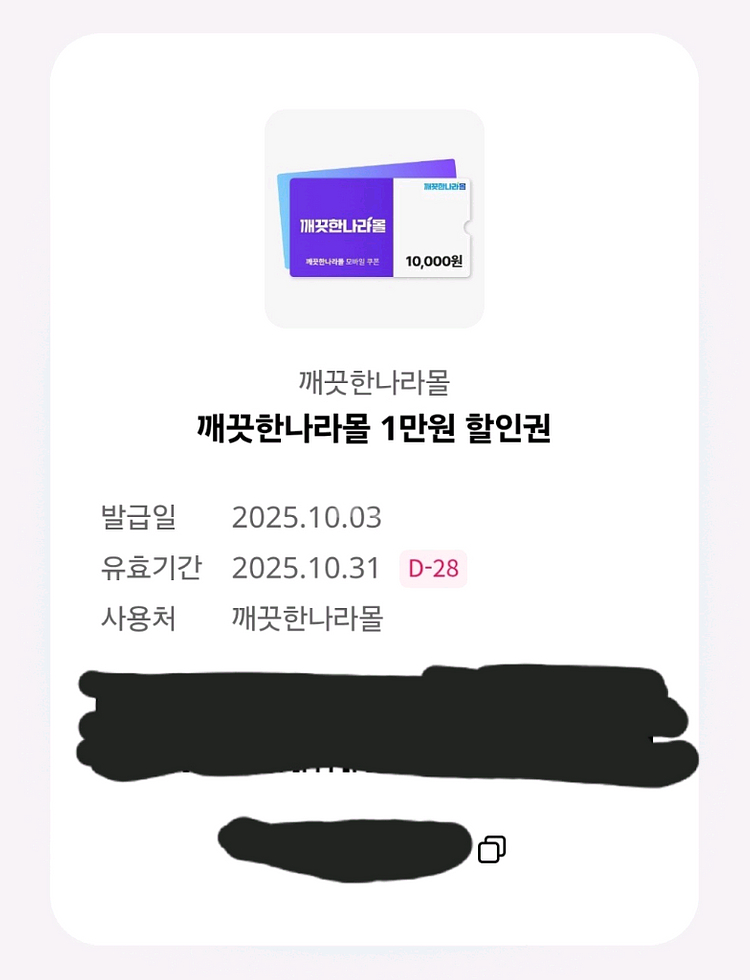Copy the coupon code

(x=491, y=849)
